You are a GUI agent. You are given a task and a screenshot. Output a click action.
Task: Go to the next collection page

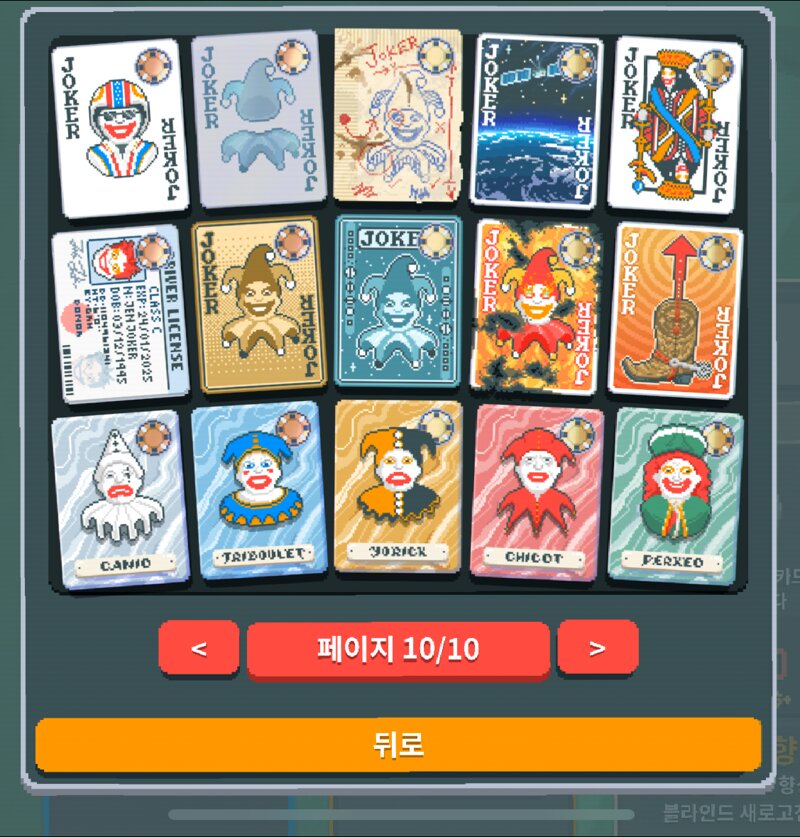[x=597, y=647]
